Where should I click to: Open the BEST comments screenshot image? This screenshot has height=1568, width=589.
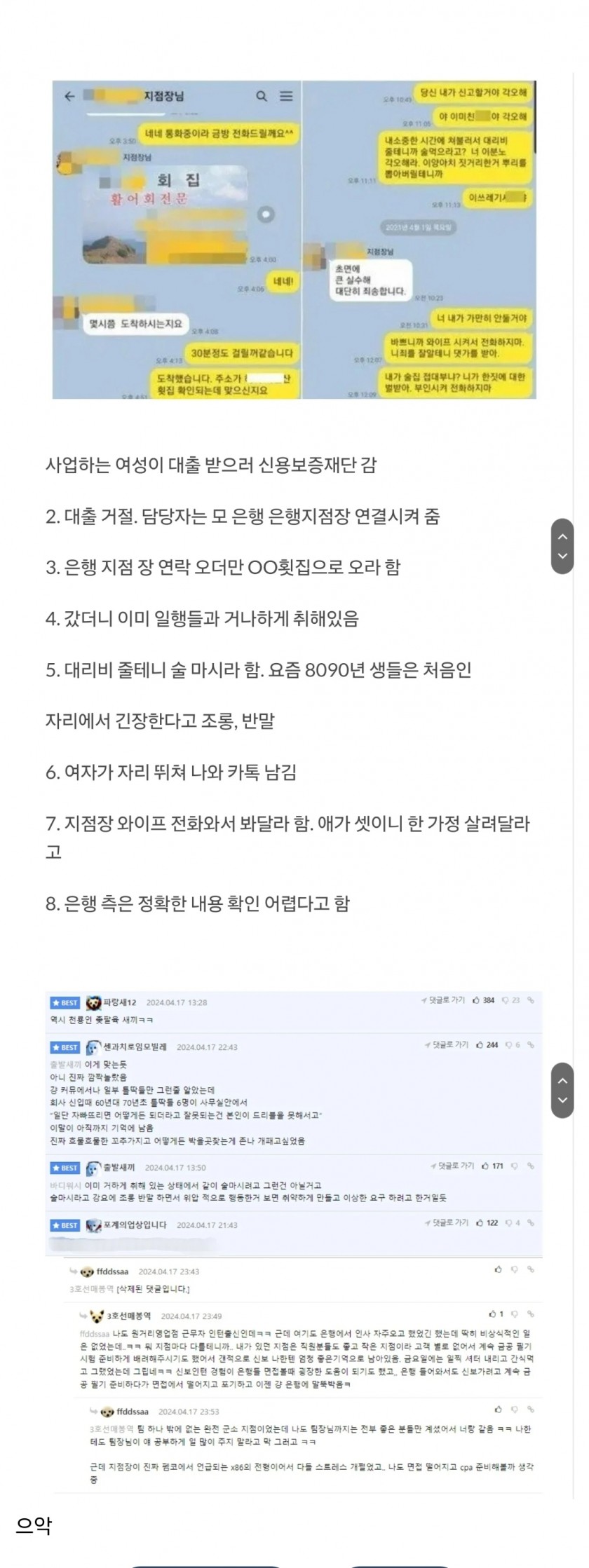click(x=294, y=1241)
